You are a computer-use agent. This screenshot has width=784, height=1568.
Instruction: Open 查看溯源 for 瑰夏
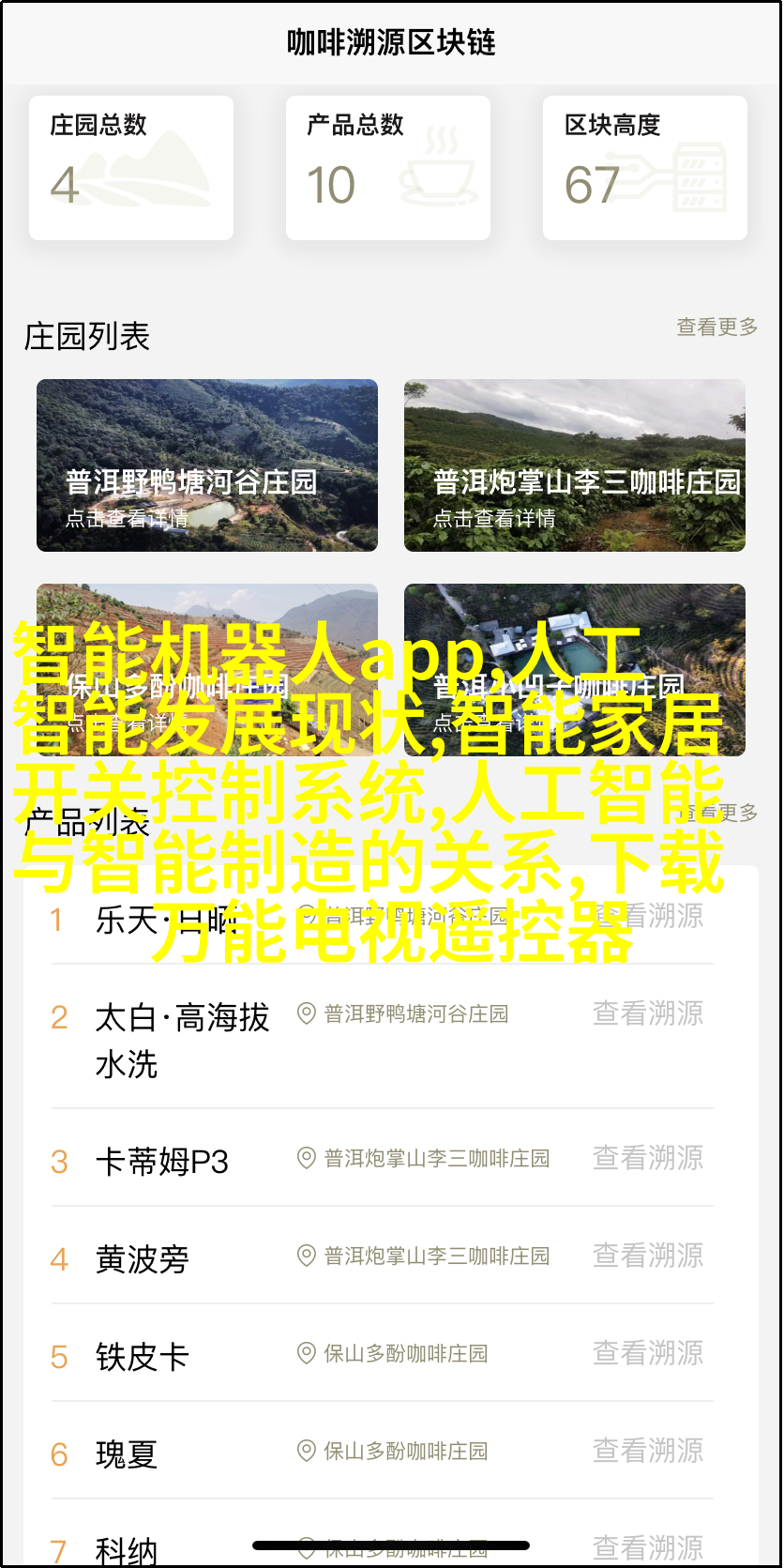(648, 1451)
